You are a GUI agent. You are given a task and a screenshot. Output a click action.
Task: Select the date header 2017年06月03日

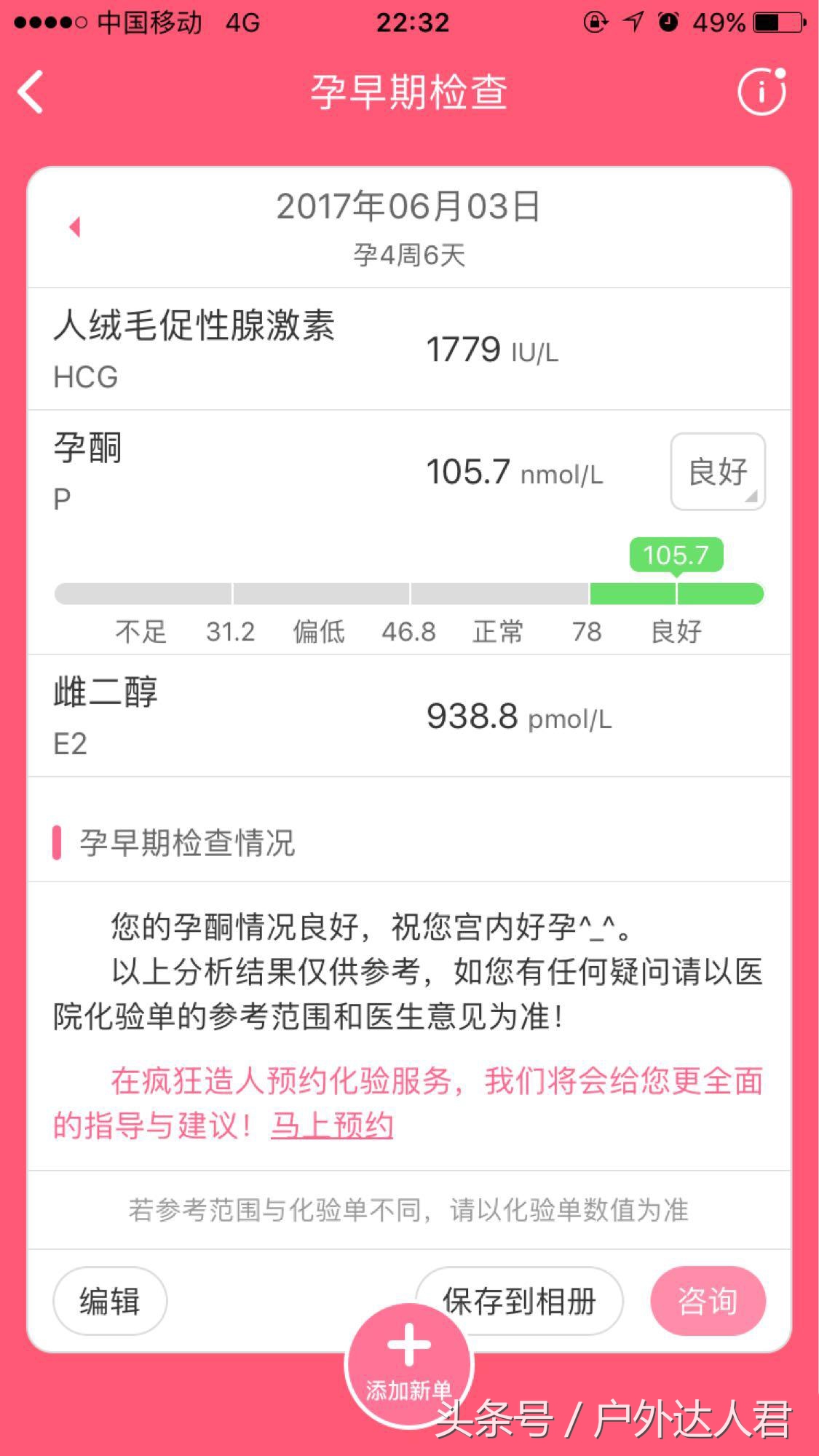click(x=409, y=207)
